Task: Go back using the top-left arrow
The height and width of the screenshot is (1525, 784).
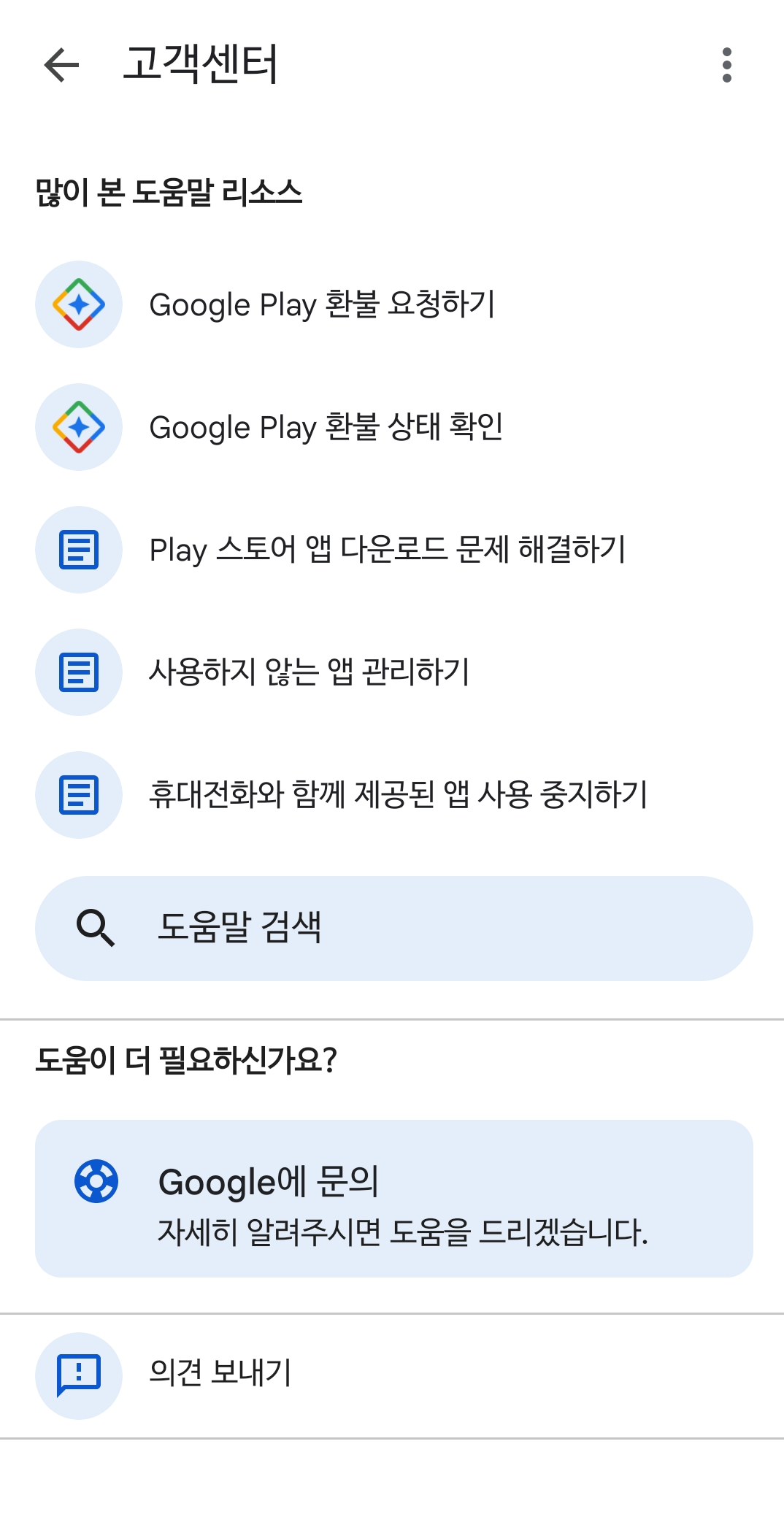Action: pyautogui.click(x=61, y=65)
